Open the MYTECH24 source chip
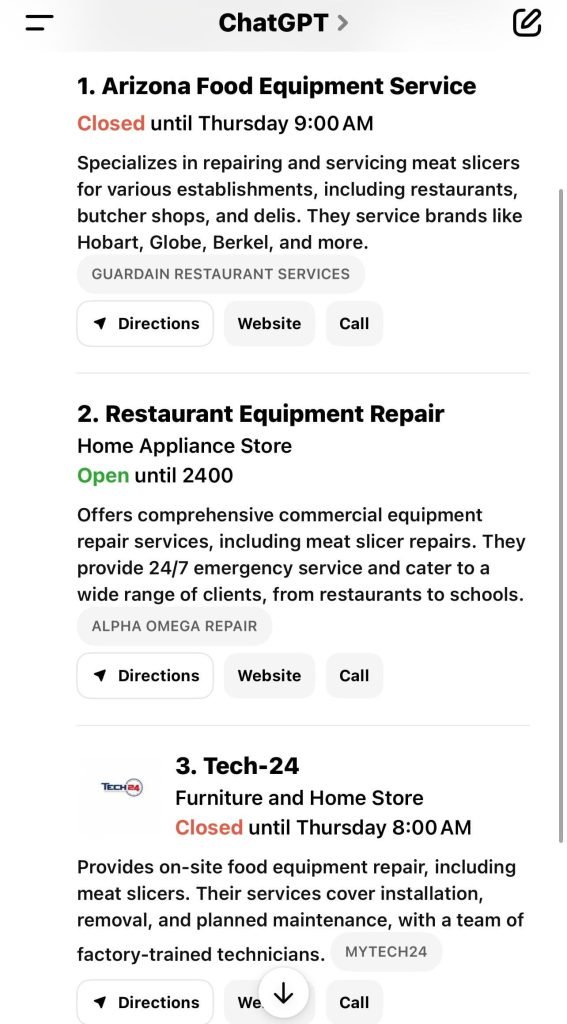 (386, 952)
